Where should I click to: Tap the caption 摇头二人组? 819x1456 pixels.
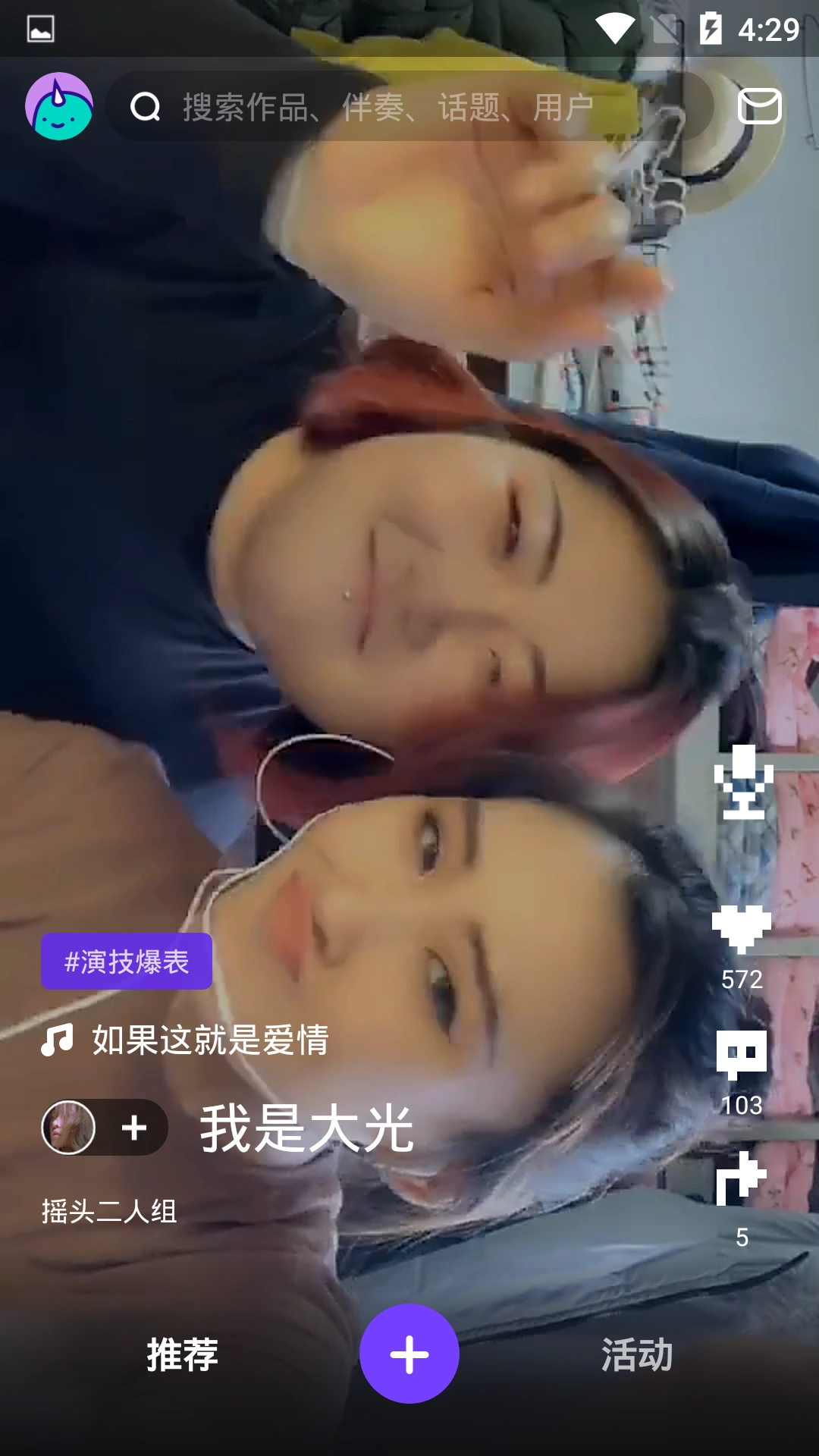[108, 1206]
